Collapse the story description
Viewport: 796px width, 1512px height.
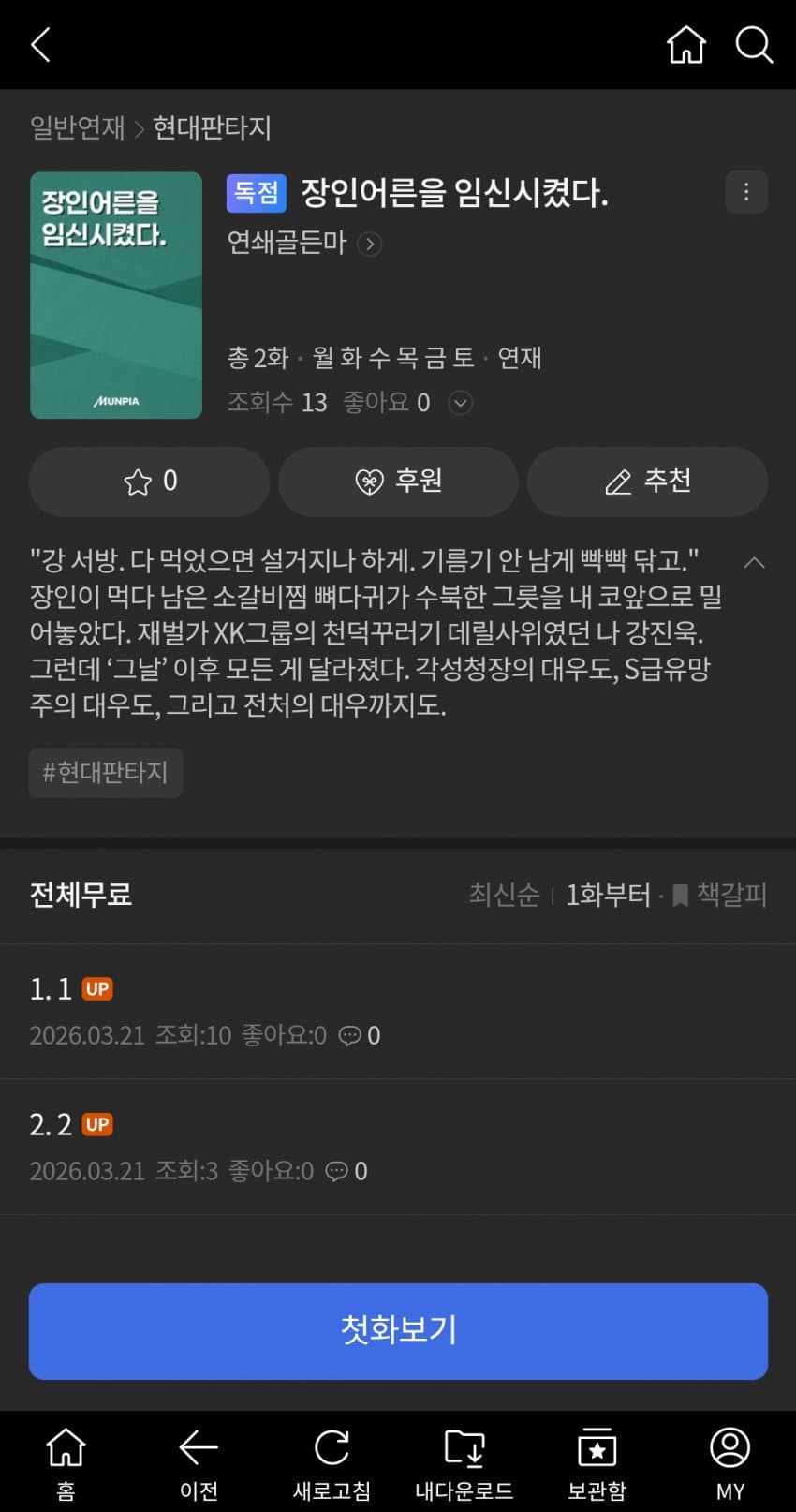coord(754,563)
